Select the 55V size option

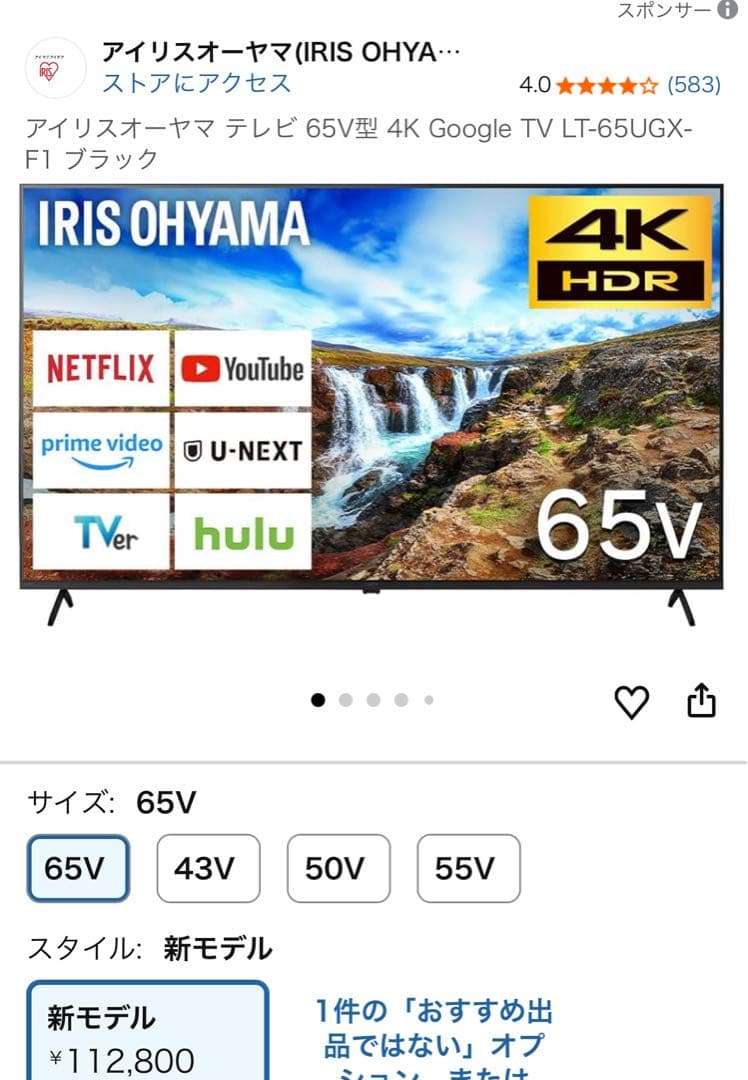coord(468,868)
